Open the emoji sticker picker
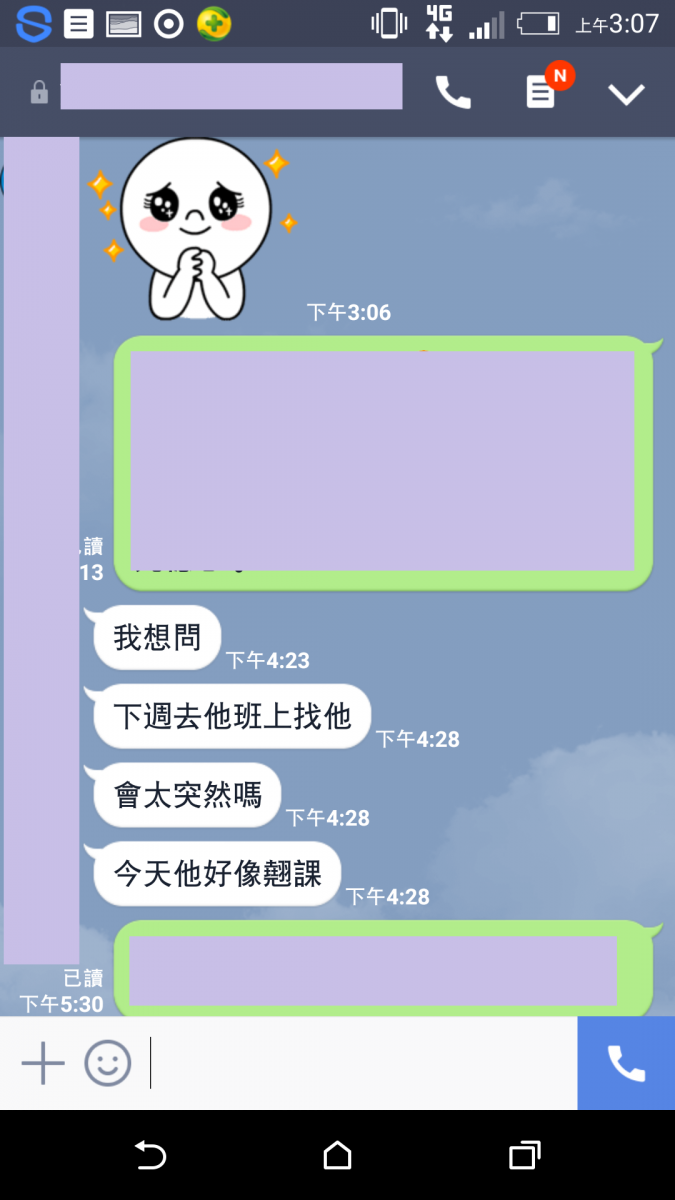Viewport: 675px width, 1200px height. (x=107, y=1063)
